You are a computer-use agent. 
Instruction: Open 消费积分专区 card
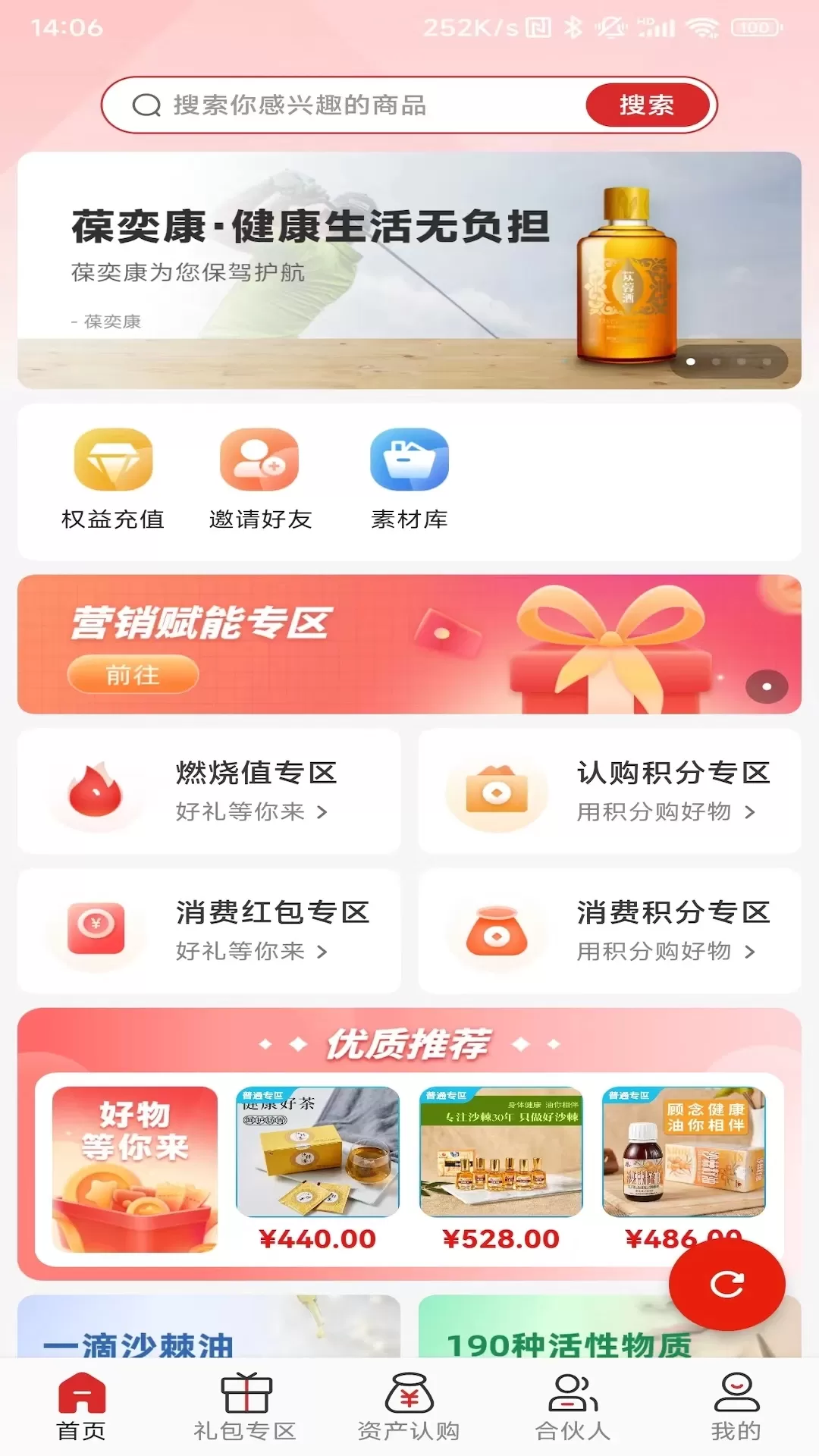[610, 930]
